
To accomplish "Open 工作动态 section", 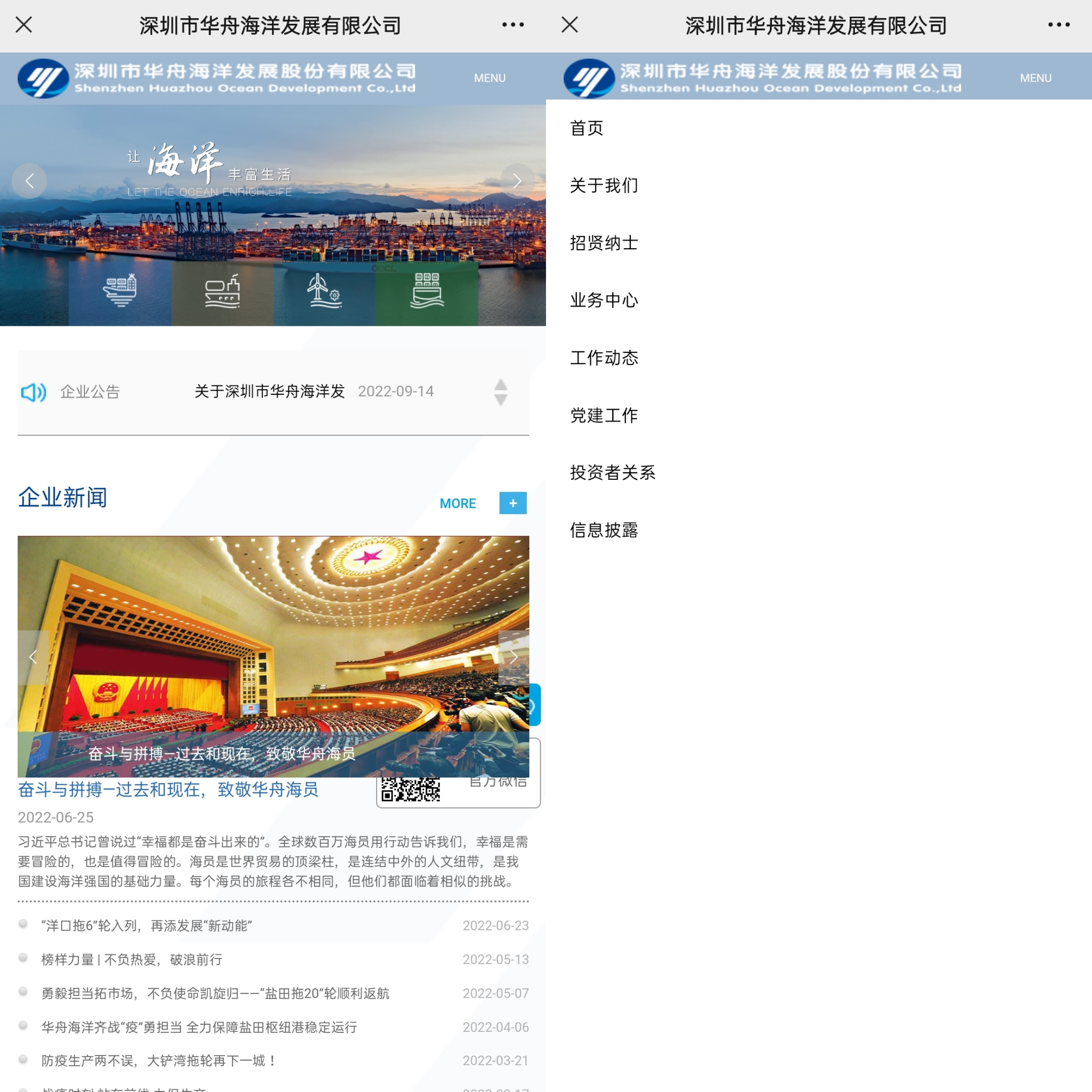I will click(x=604, y=358).
